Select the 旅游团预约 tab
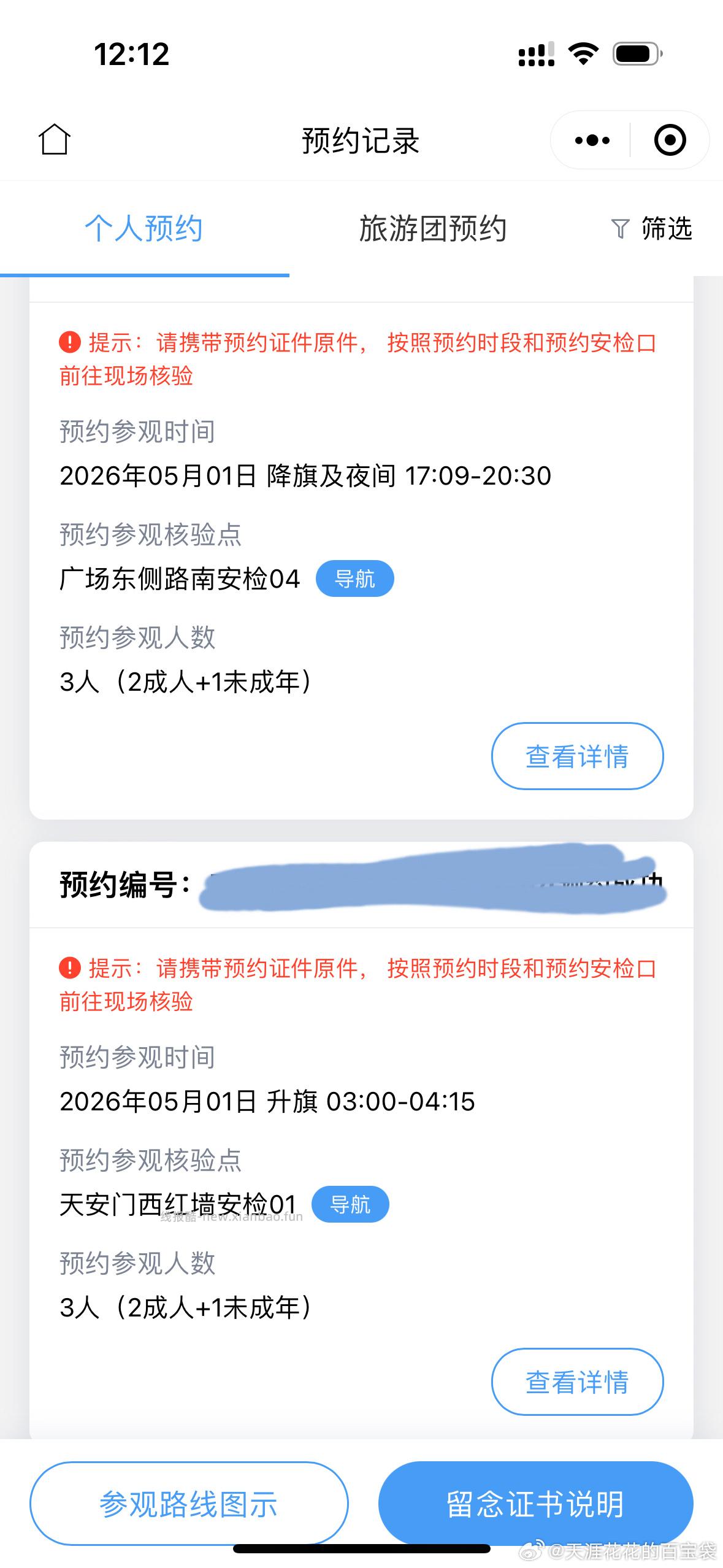 click(432, 229)
